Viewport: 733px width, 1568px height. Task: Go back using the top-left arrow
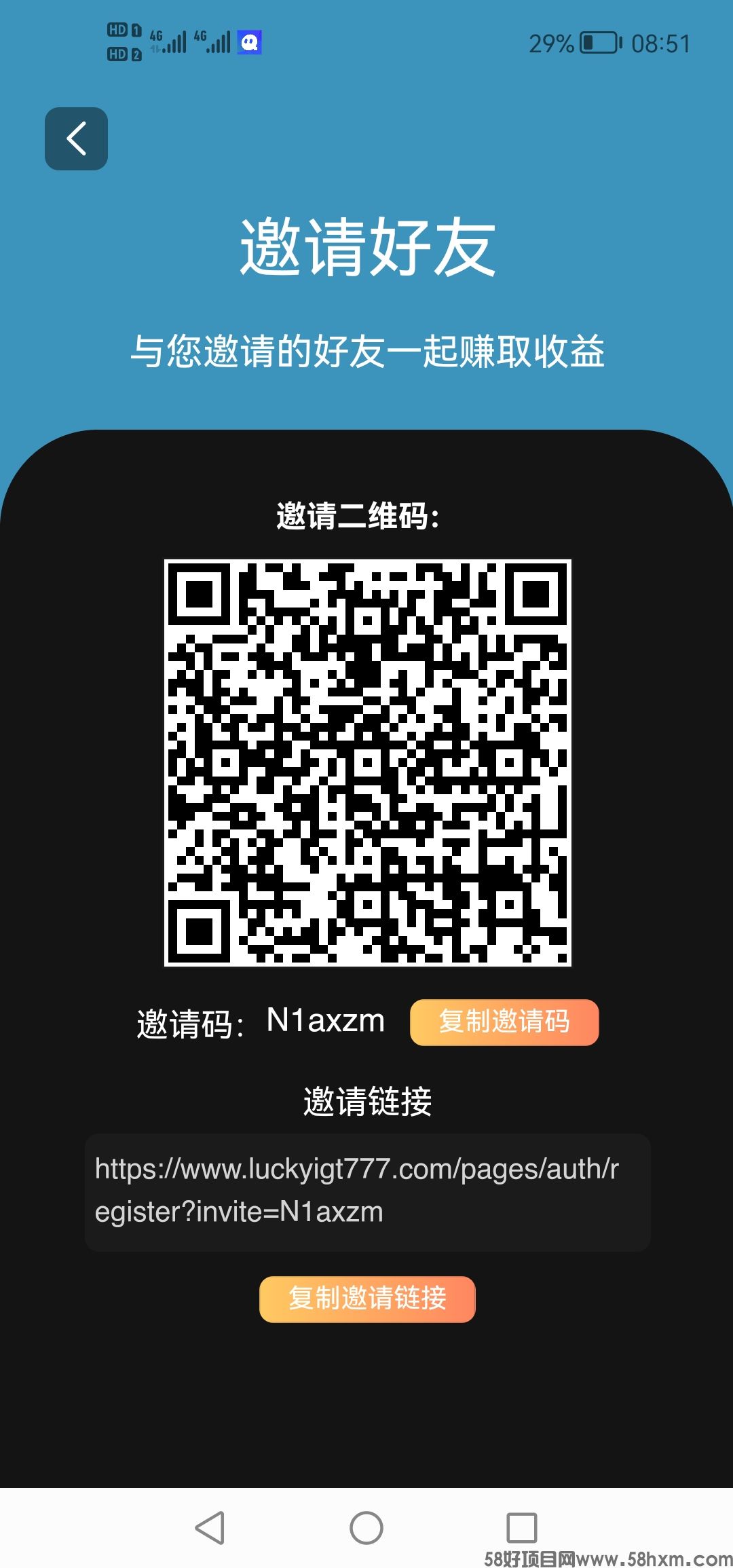tap(76, 138)
